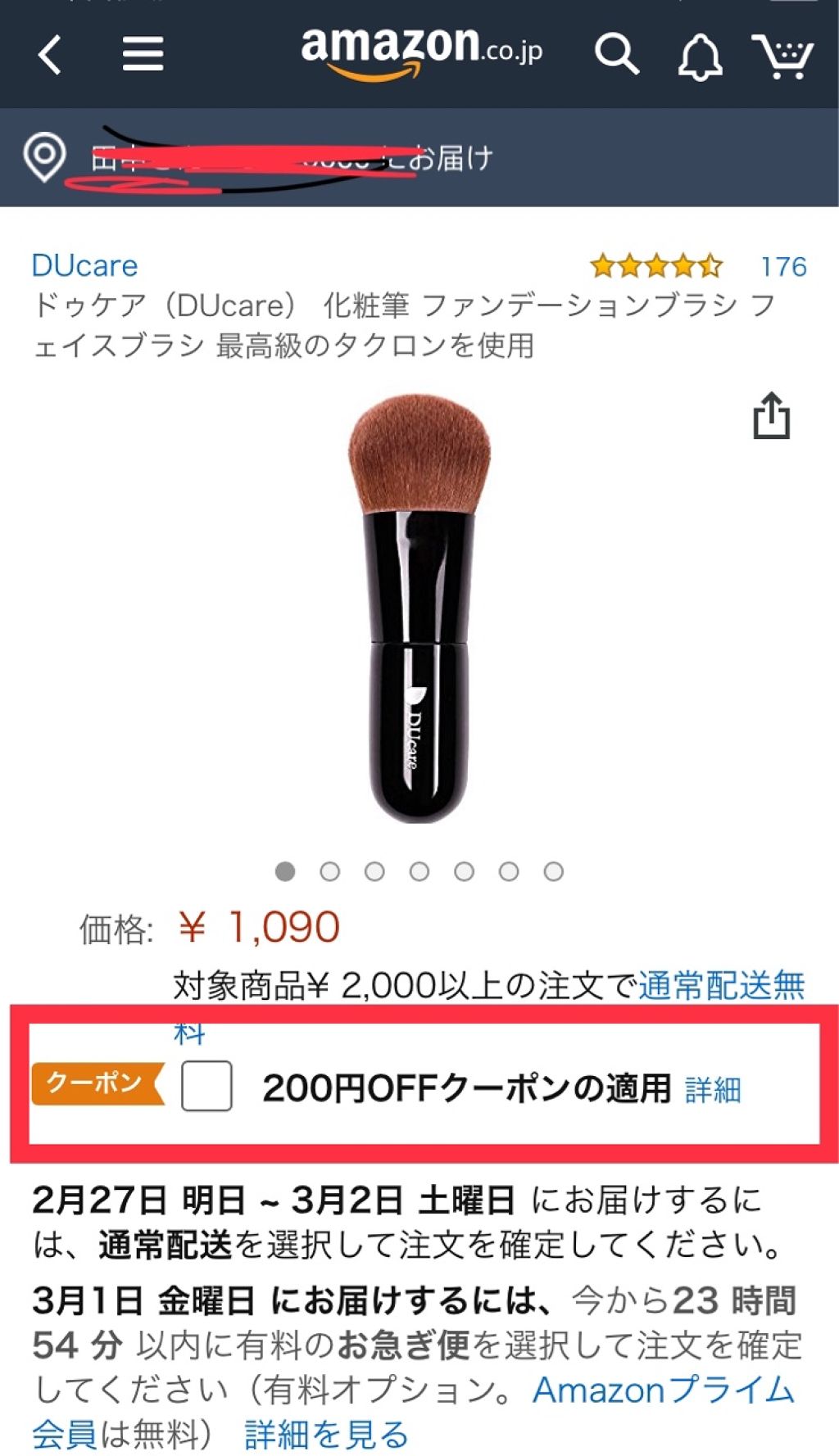
Task: Open the navigation hamburger menu
Action: click(143, 52)
